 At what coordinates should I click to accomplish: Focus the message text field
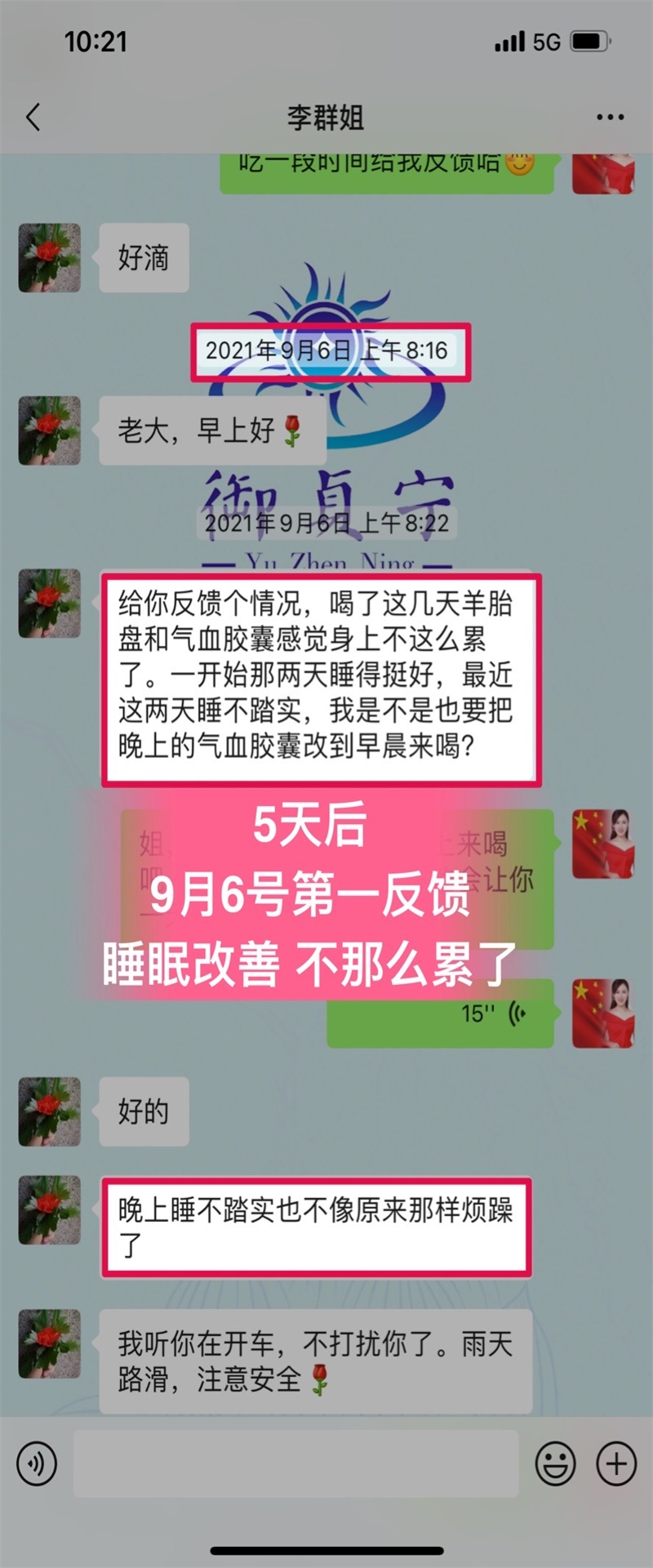click(x=295, y=1463)
